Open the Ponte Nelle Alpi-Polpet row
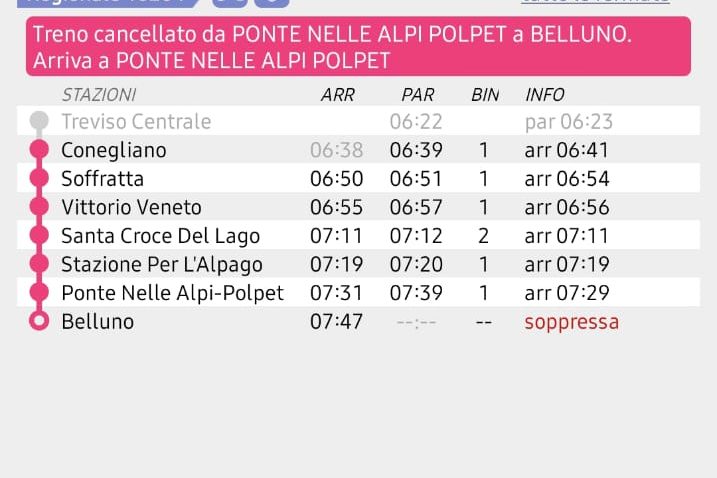The height and width of the screenshot is (478, 717). click(172, 294)
